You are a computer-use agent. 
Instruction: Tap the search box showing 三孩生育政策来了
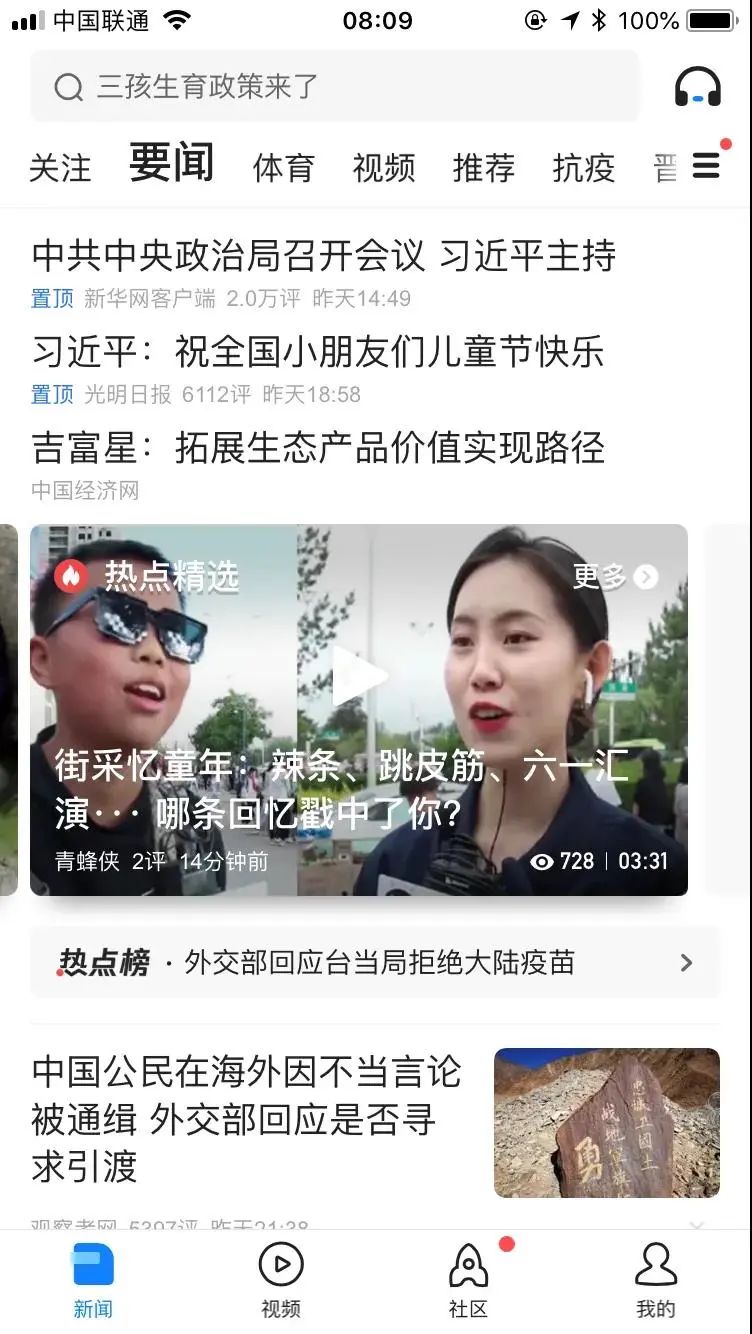pos(333,87)
